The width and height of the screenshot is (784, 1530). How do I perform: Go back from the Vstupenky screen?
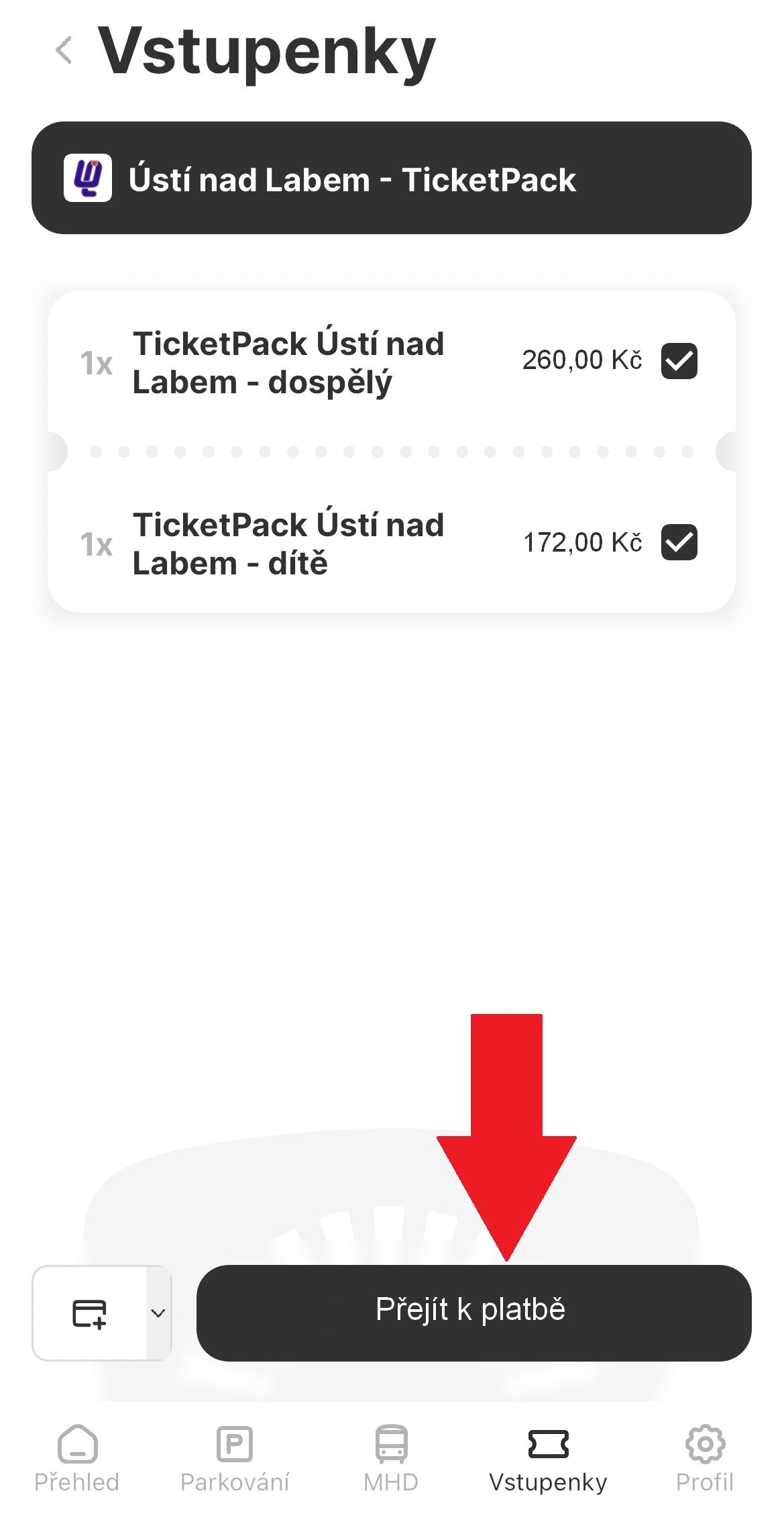click(x=64, y=50)
